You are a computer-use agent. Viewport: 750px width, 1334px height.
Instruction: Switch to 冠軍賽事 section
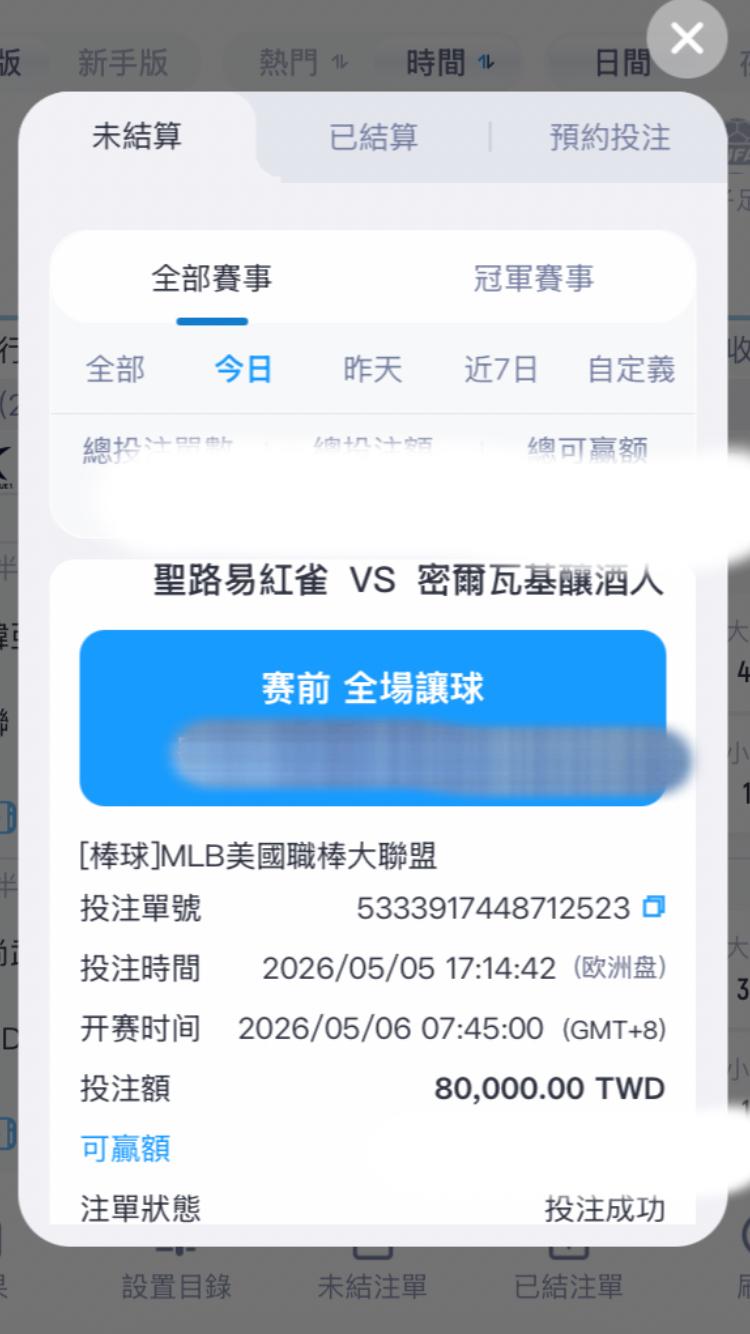click(533, 278)
